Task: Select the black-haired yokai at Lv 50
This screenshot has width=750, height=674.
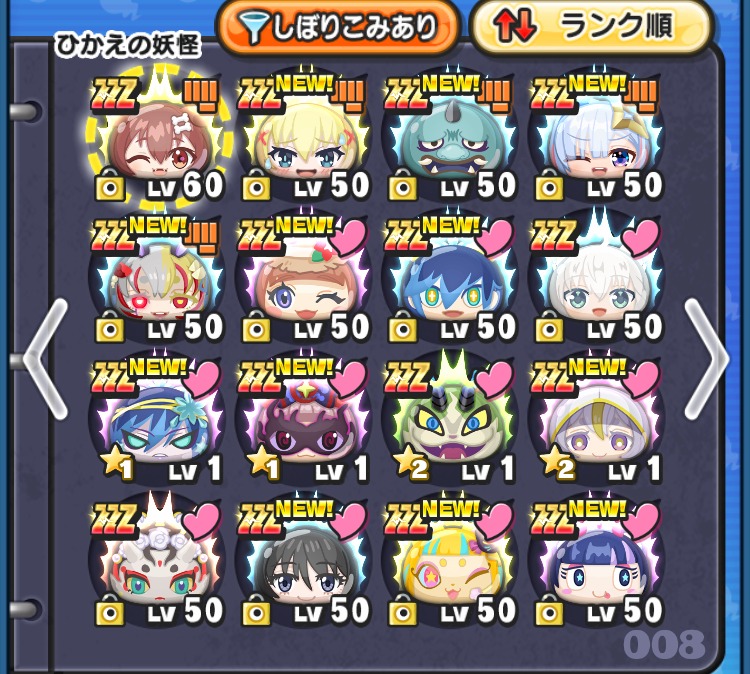Action: point(304,567)
